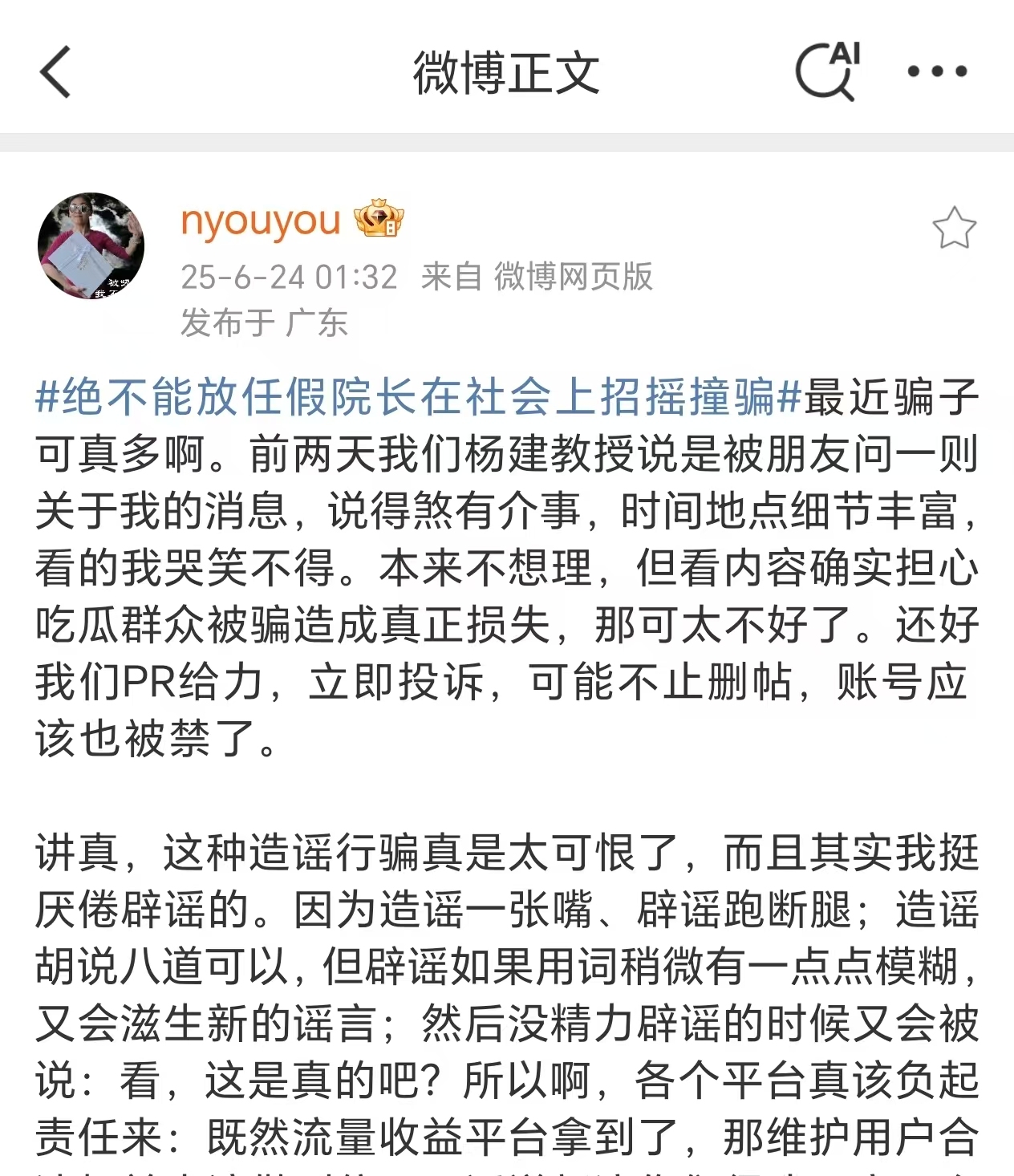Open nyouyou's profile avatar
This screenshot has height=1176, width=1014.
[91, 245]
